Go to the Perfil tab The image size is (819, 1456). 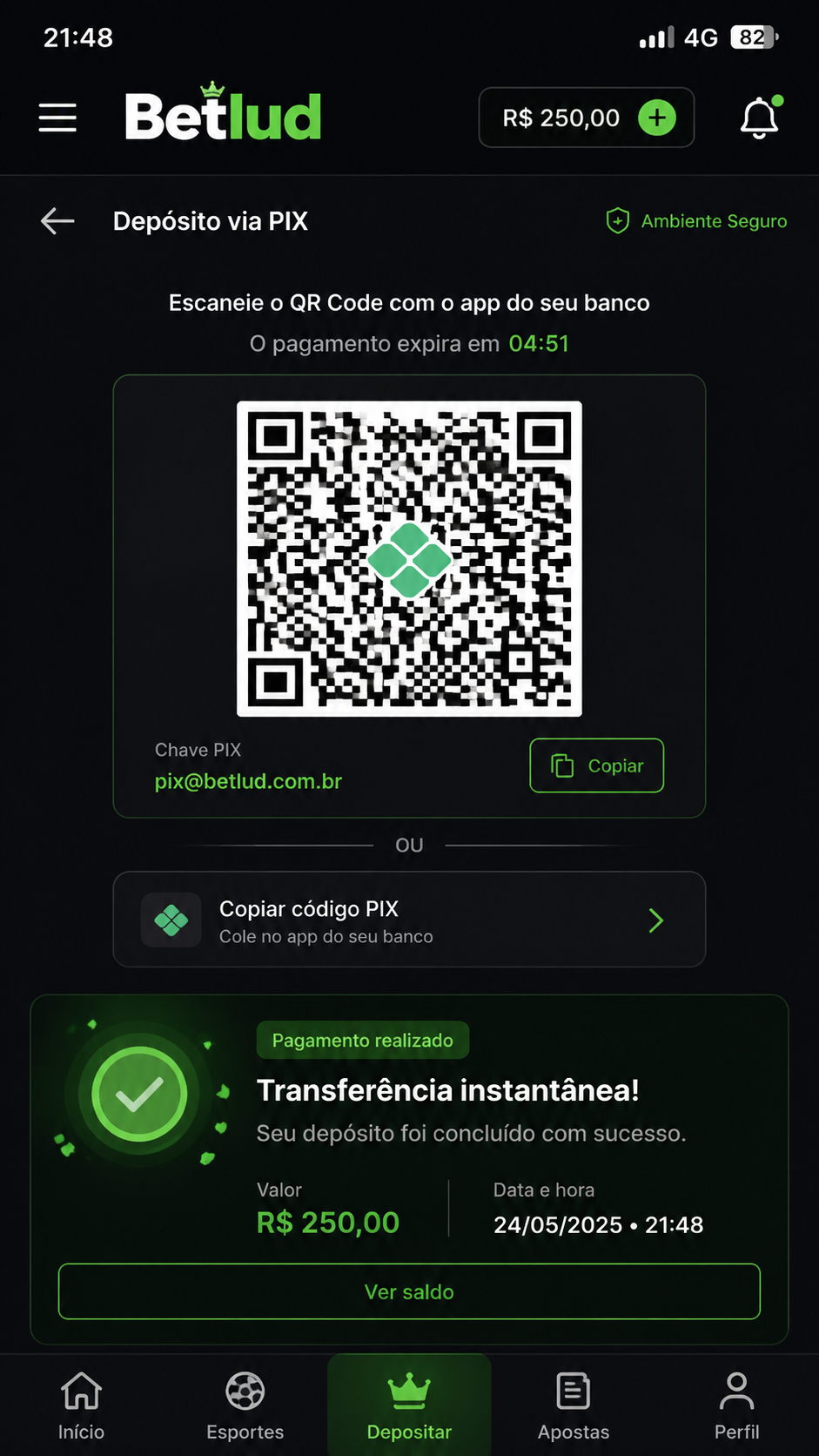point(737,1405)
